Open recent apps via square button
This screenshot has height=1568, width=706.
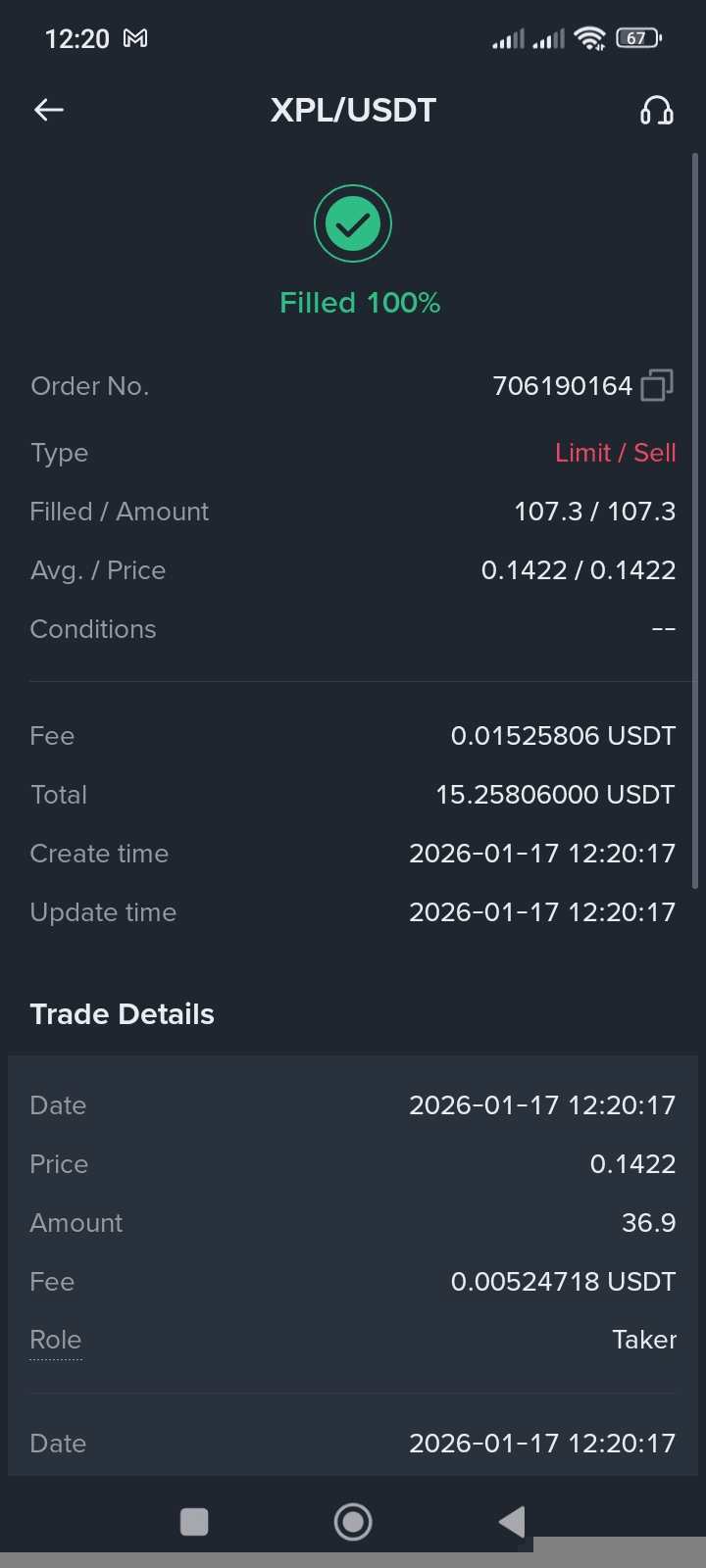[194, 1522]
